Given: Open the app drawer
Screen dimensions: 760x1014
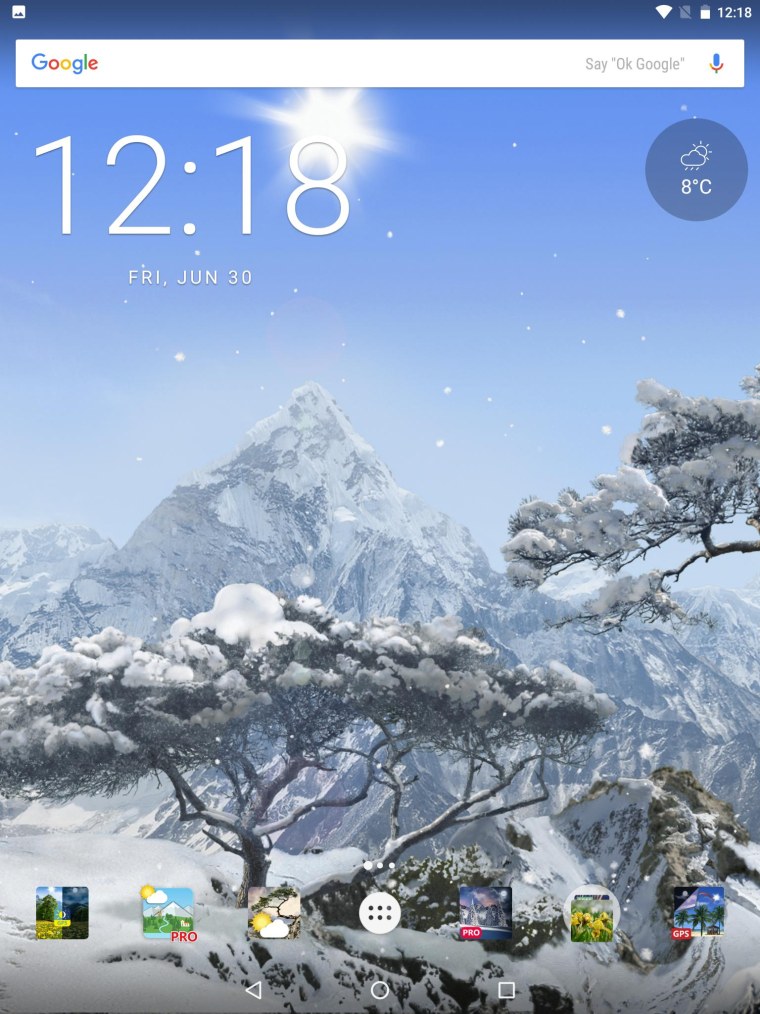Looking at the screenshot, I should pos(378,912).
